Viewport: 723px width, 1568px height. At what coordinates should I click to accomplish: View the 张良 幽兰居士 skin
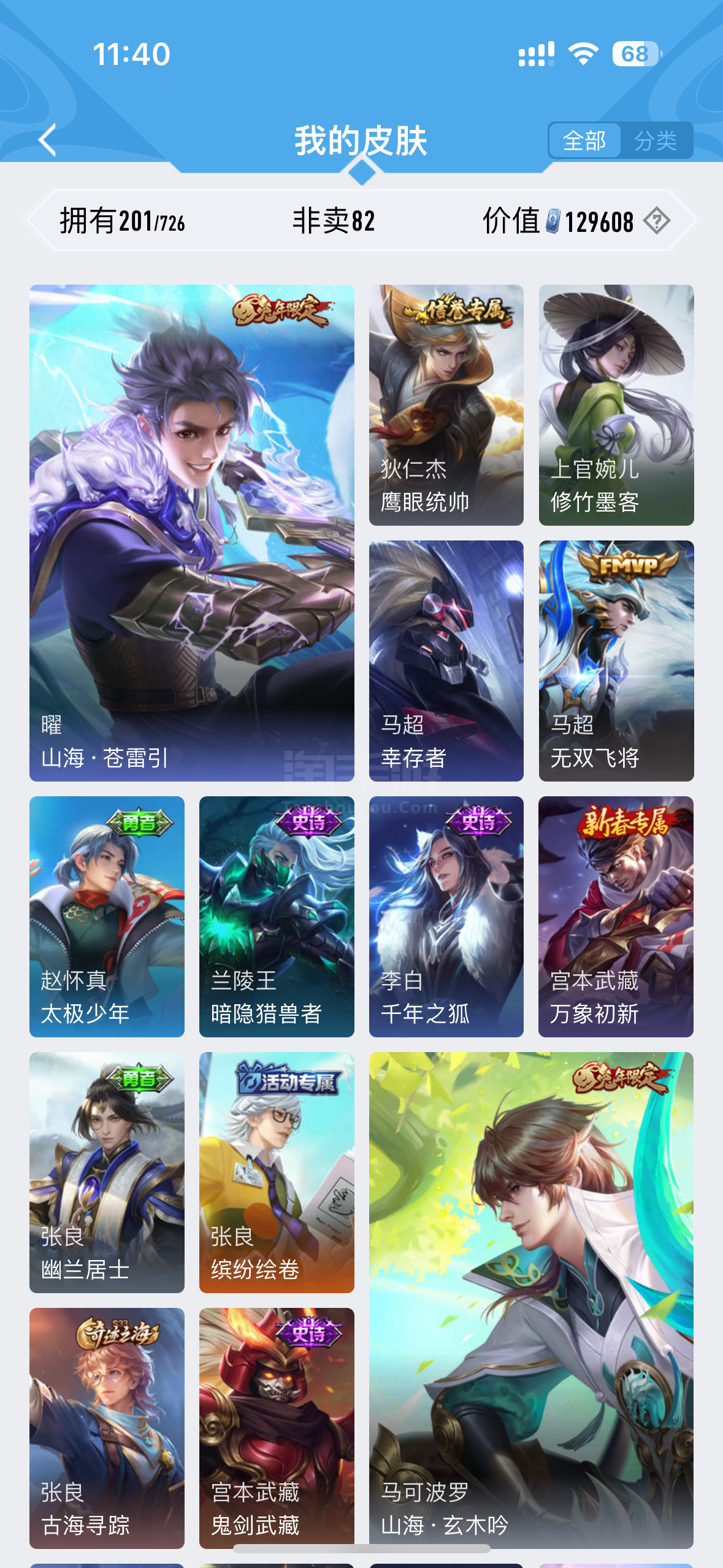click(107, 1172)
